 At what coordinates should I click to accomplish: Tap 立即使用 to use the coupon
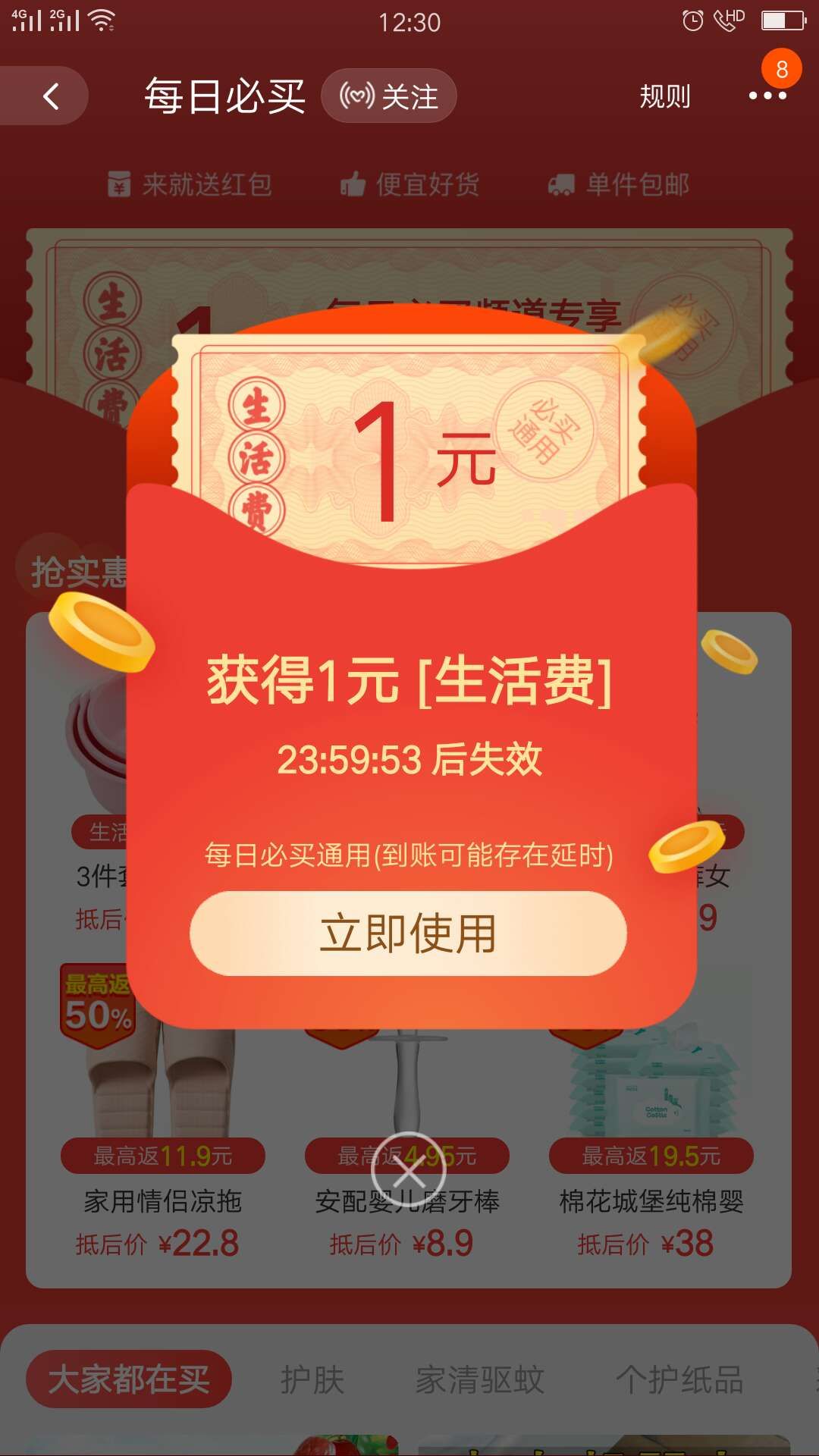[x=408, y=934]
